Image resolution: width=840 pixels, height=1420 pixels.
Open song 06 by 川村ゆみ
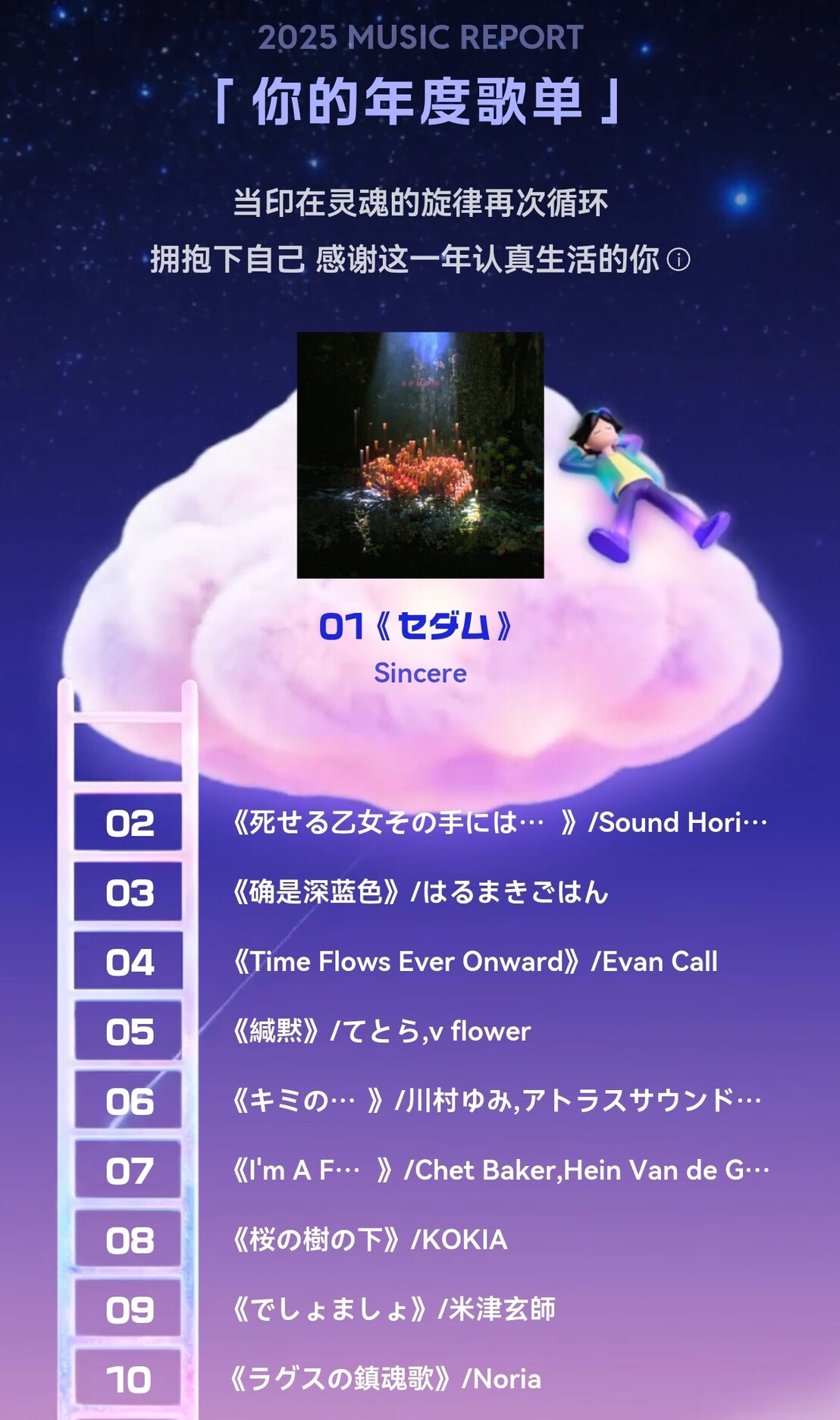(x=497, y=1101)
